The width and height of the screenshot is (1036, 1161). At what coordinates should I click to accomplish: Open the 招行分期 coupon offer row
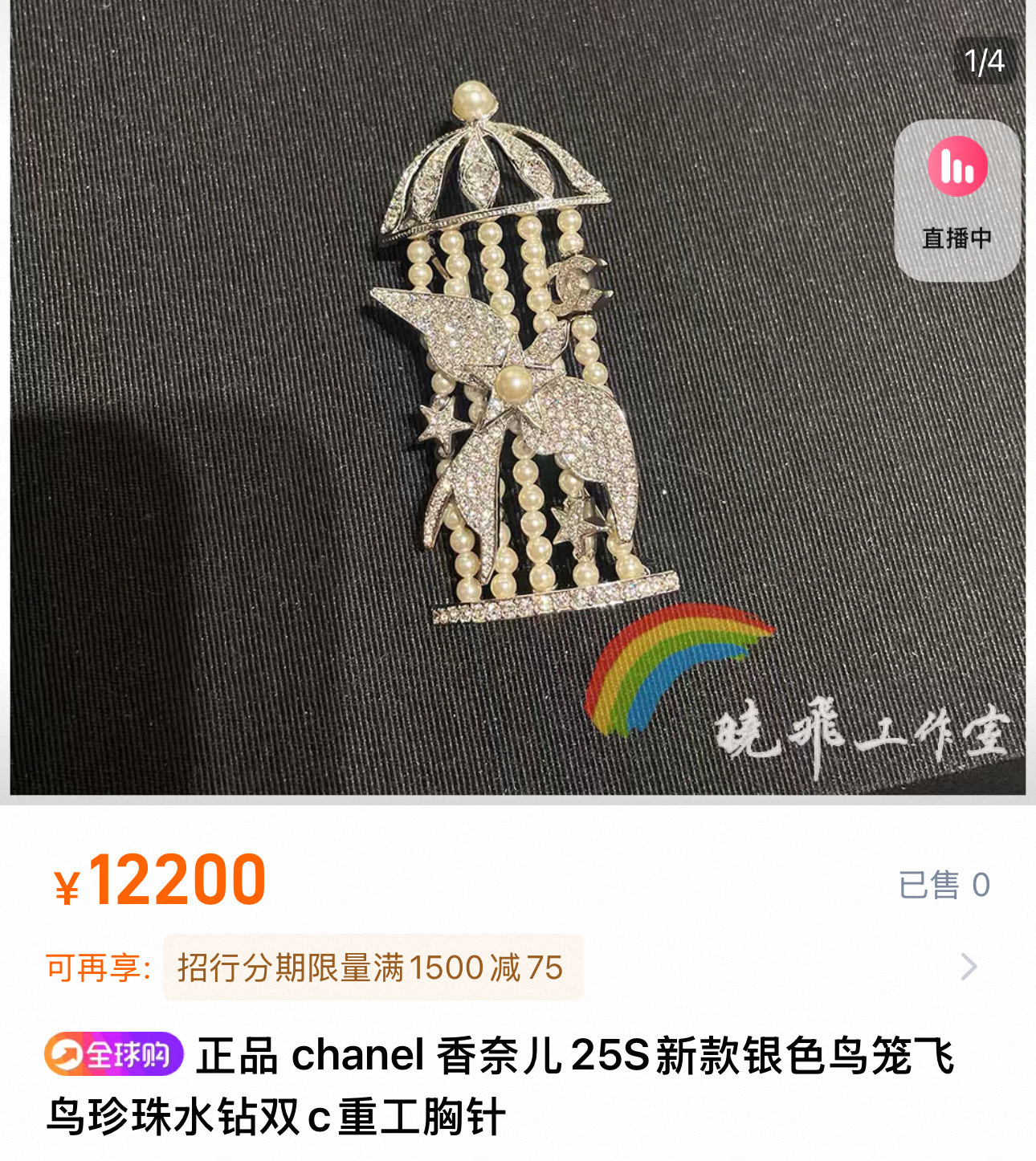tap(373, 967)
